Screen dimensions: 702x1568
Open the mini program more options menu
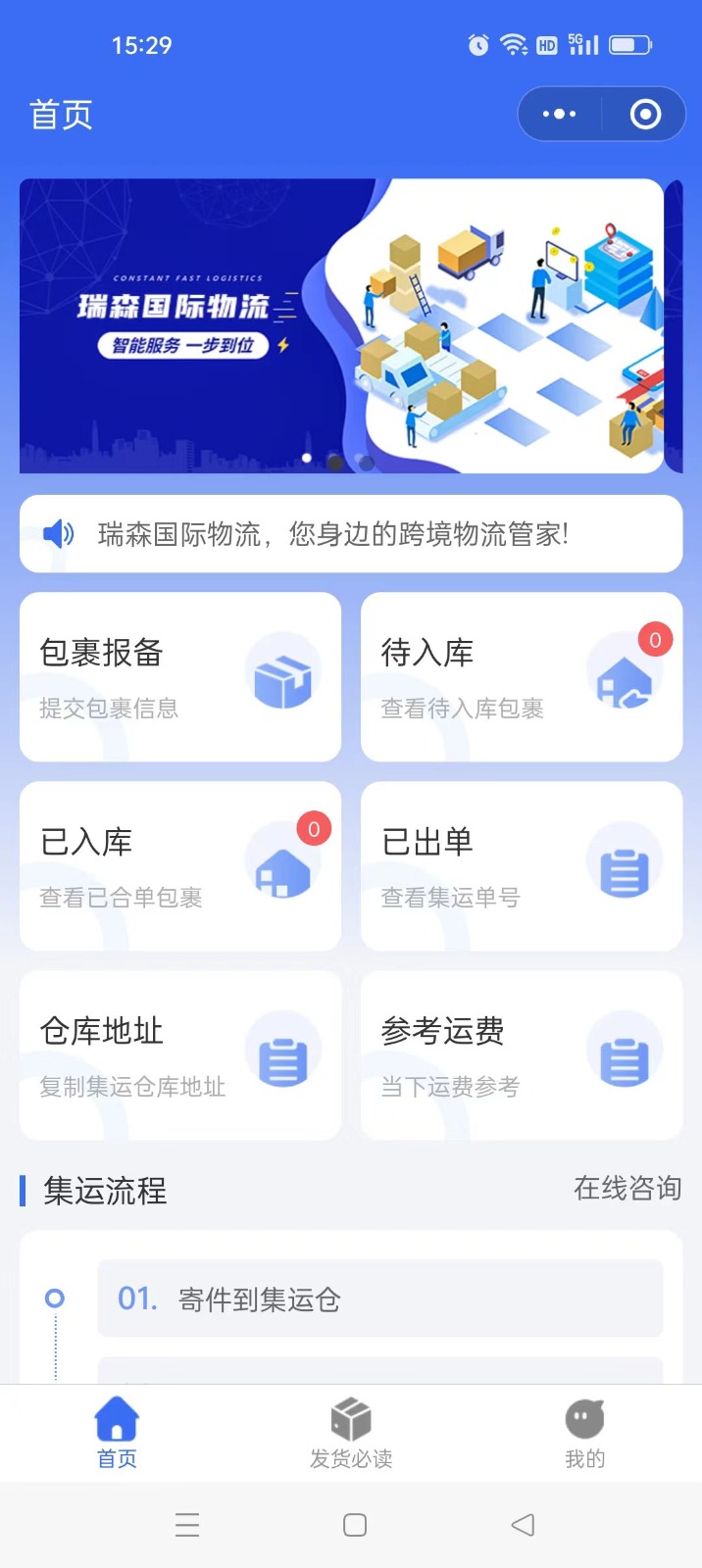point(560,115)
